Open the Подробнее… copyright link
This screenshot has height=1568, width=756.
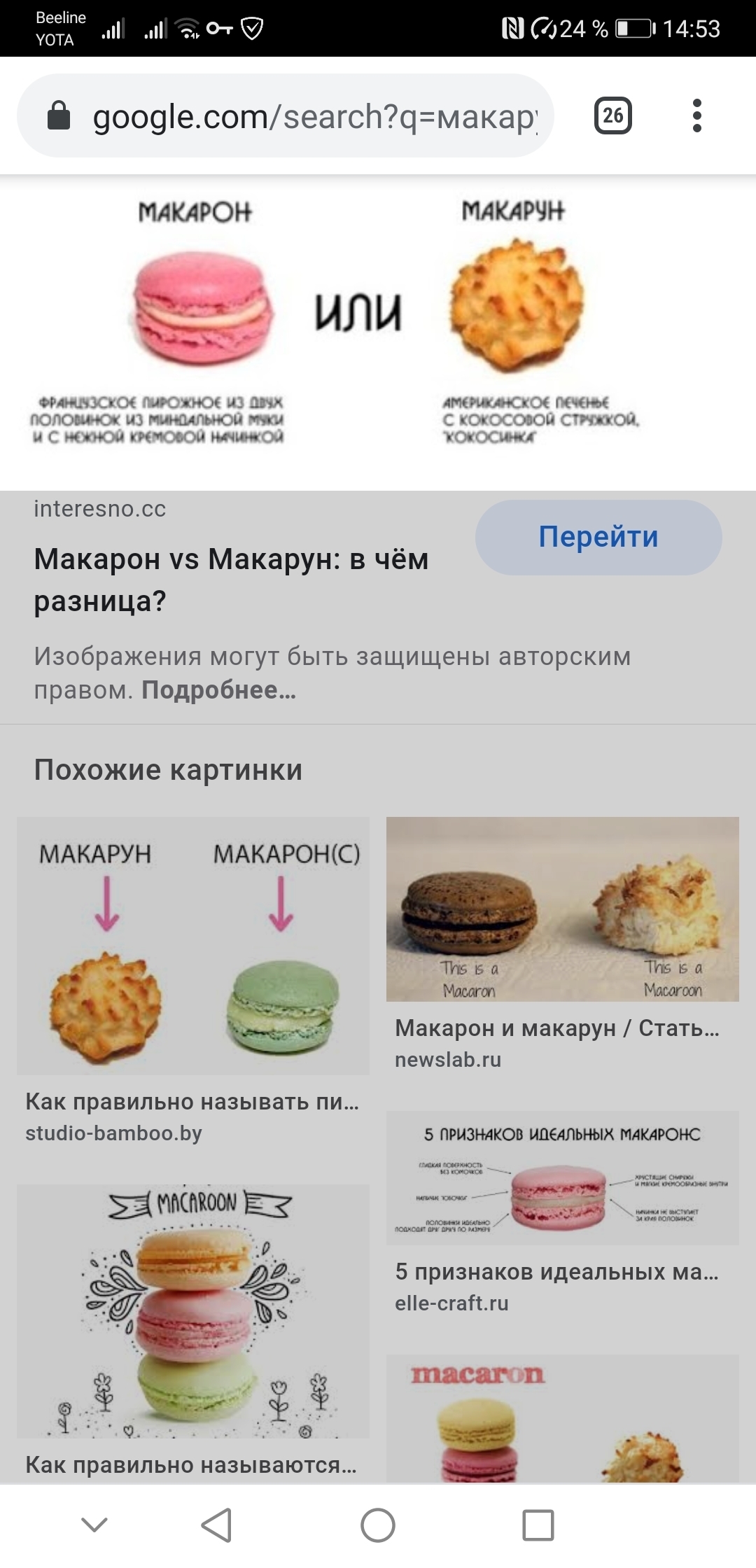pos(218,690)
